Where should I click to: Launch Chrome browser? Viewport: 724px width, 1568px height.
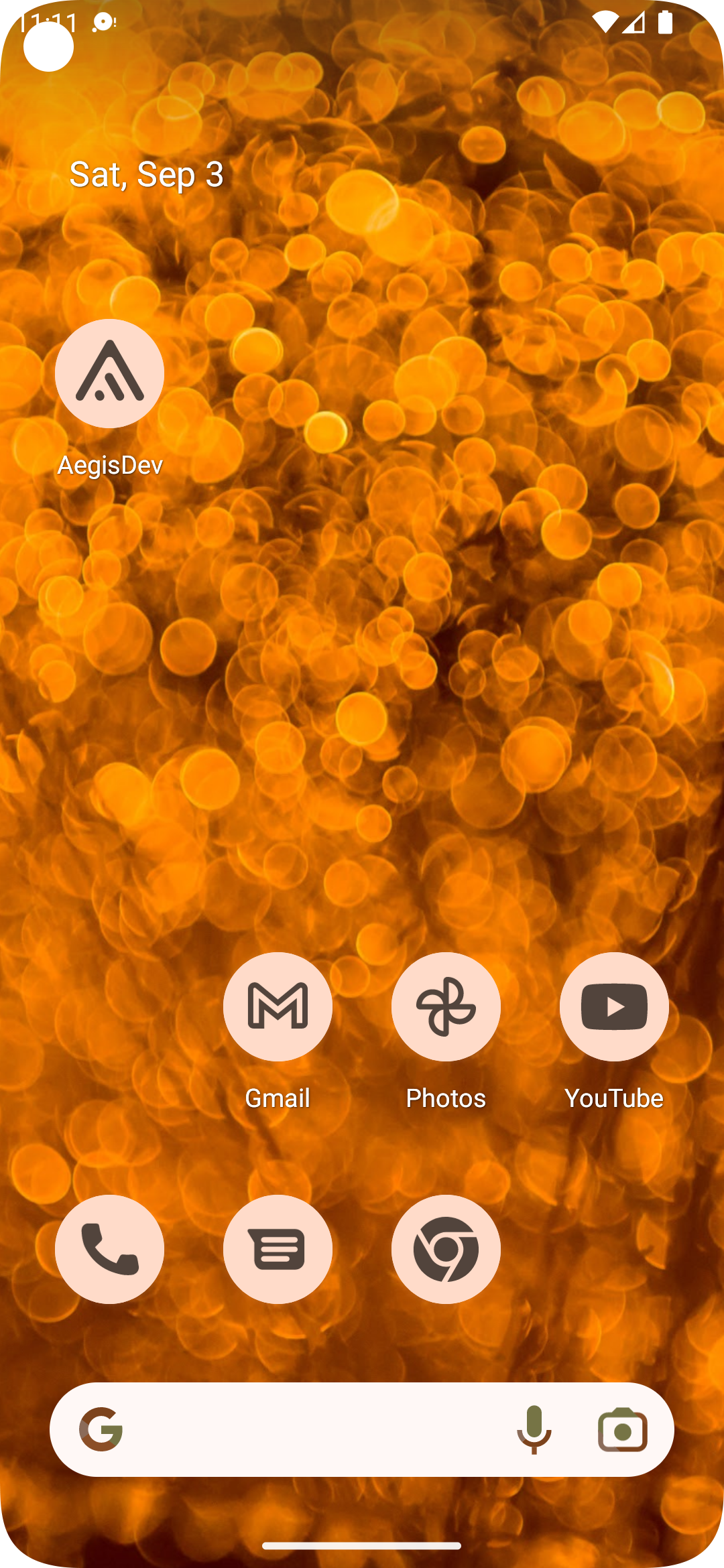446,1249
